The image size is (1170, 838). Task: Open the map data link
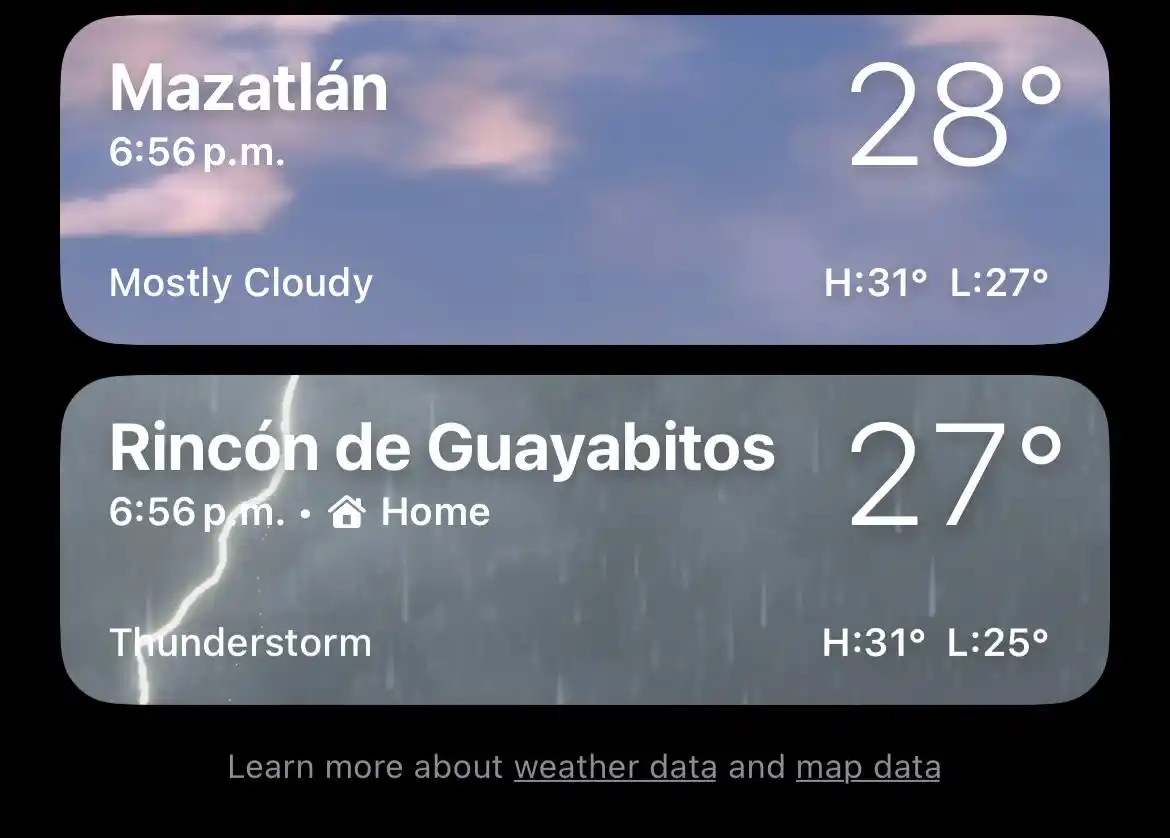tap(868, 767)
